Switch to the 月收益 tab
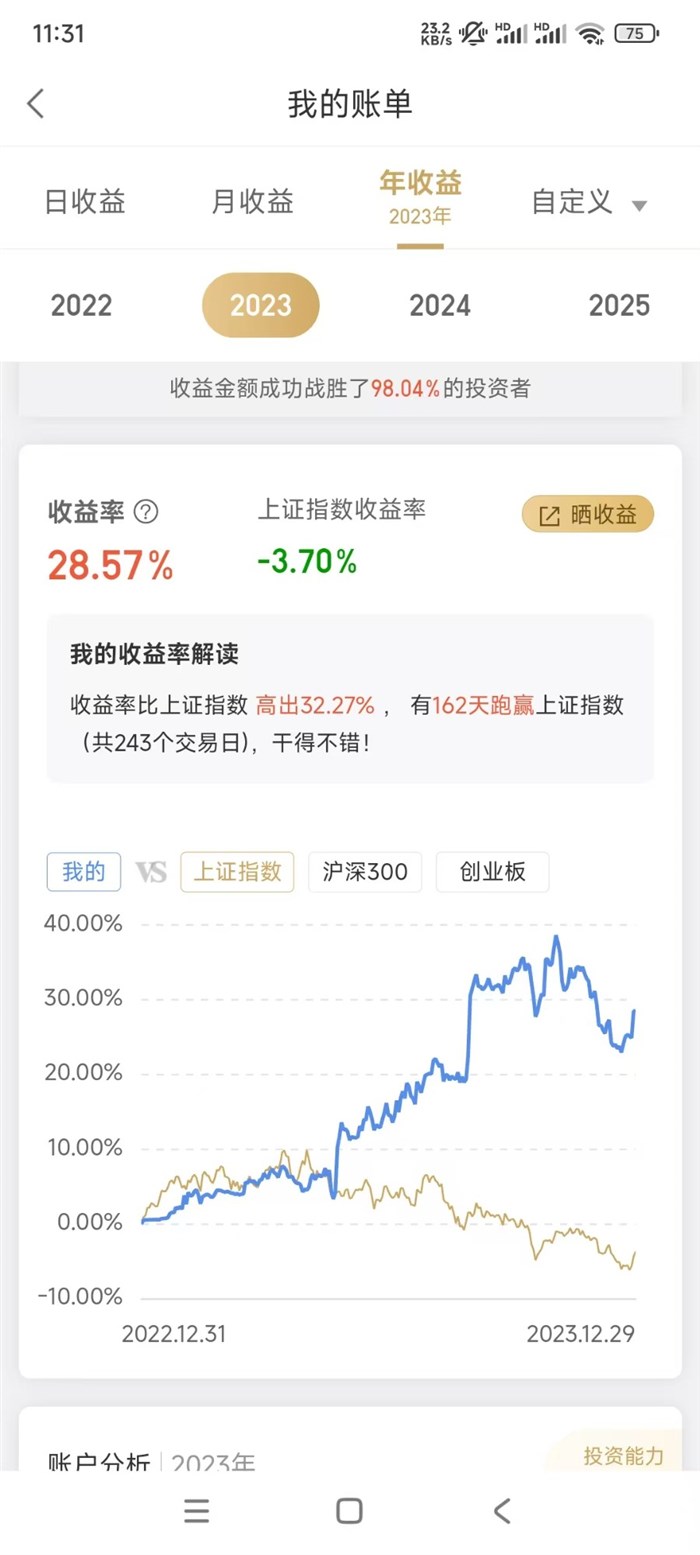The image size is (700, 1555). pyautogui.click(x=253, y=202)
